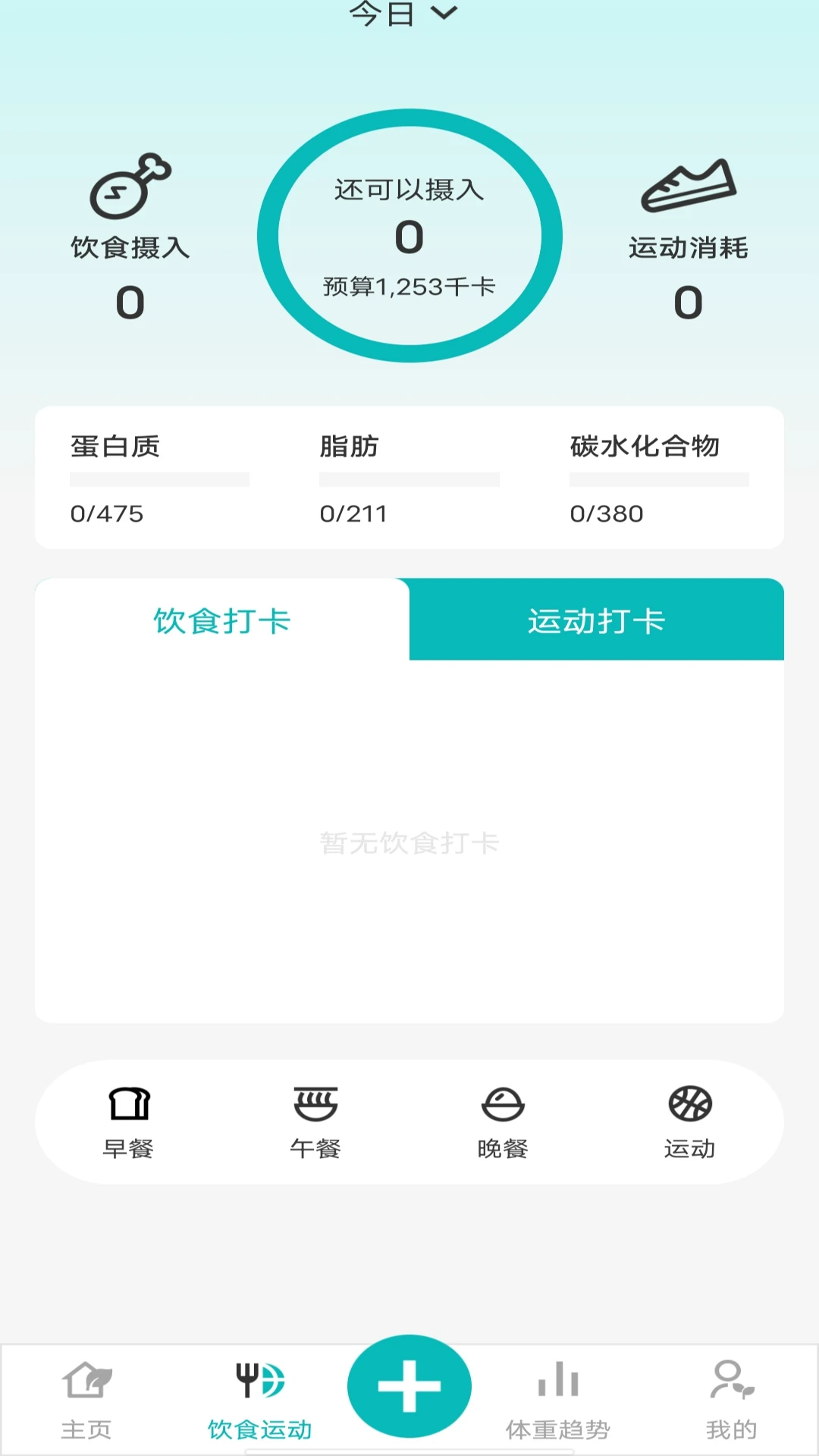
Task: Add a 午餐 record
Action: (315, 1122)
